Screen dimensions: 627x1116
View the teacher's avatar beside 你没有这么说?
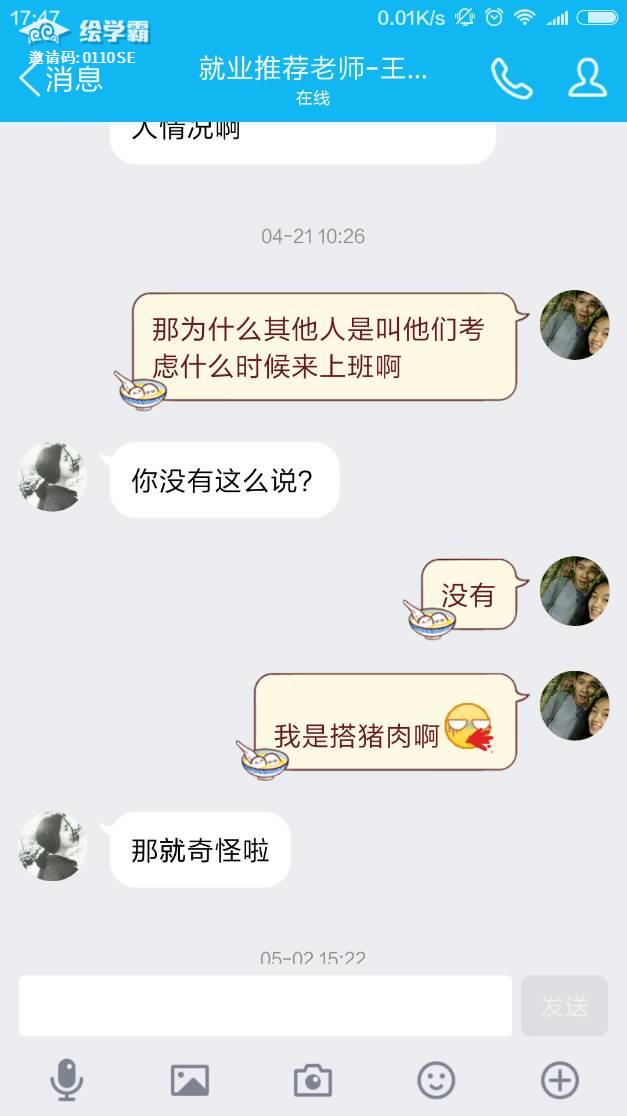53,477
